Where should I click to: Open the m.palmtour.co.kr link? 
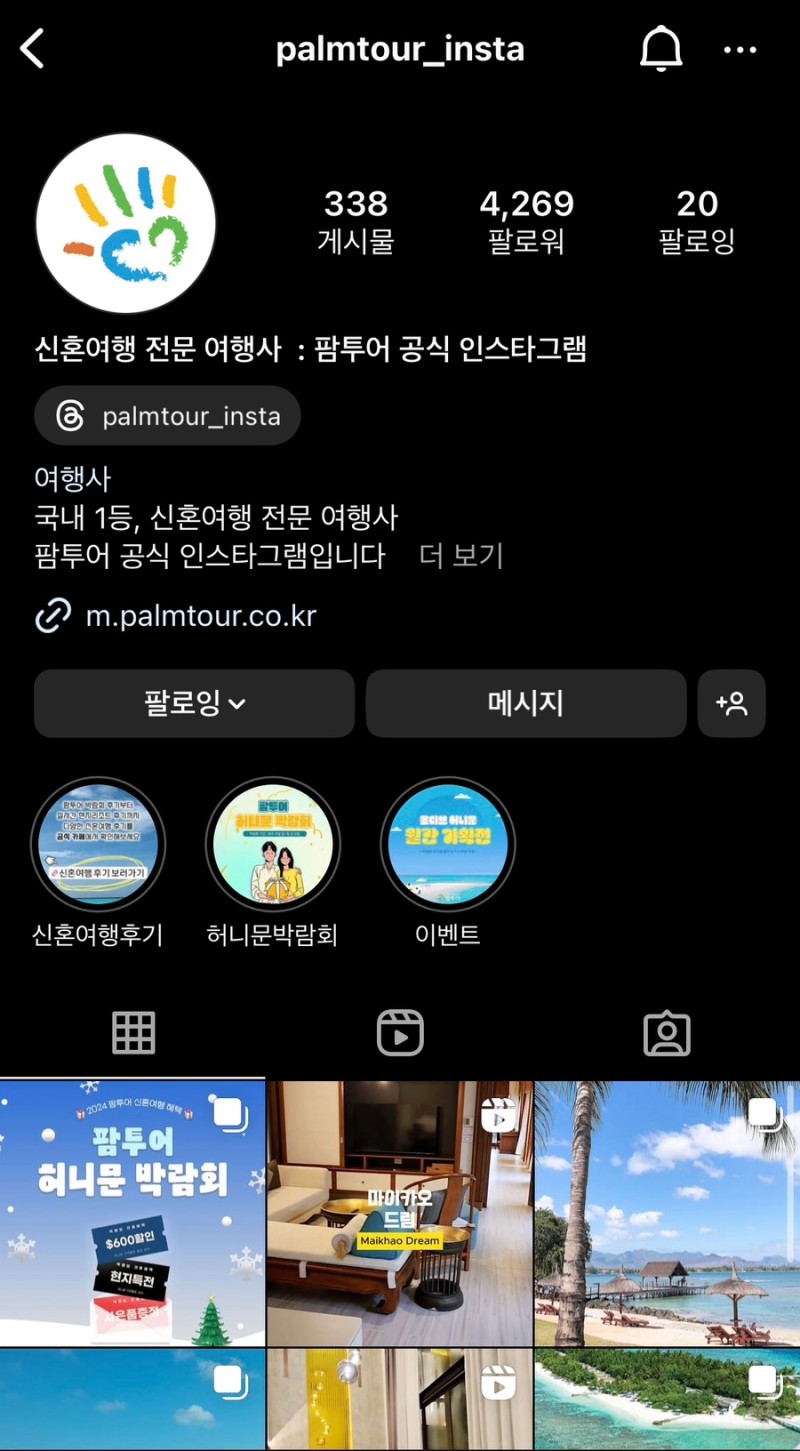(200, 615)
